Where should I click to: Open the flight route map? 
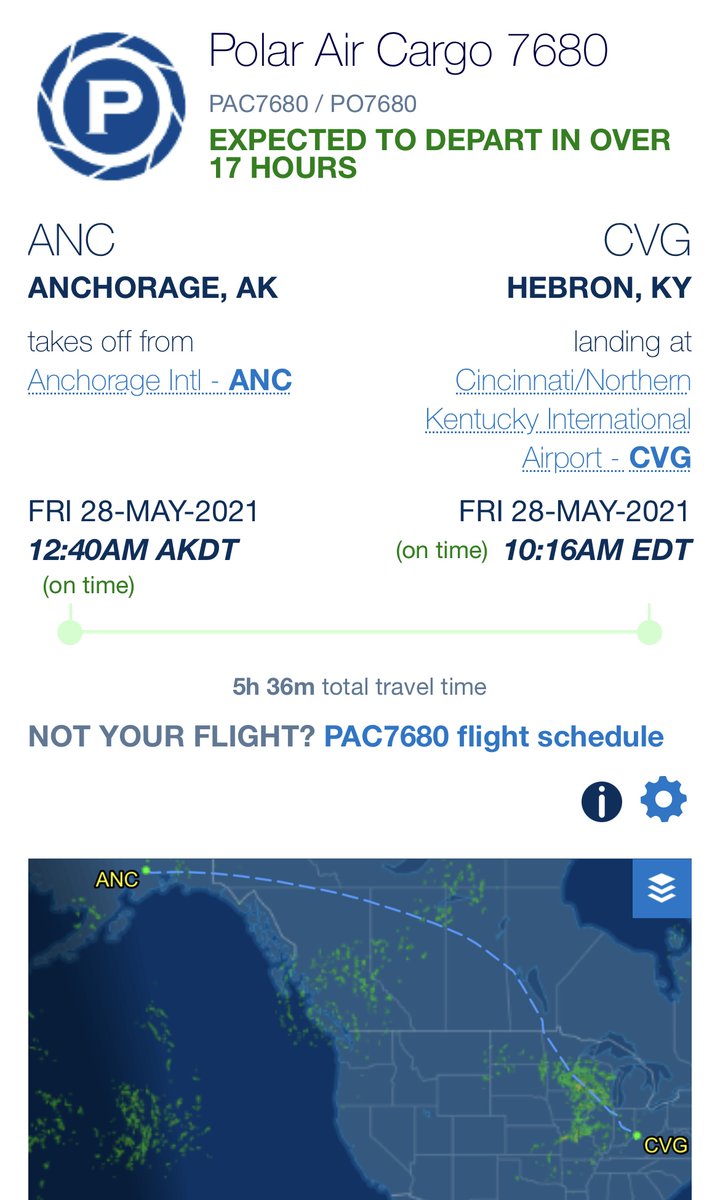click(360, 1029)
